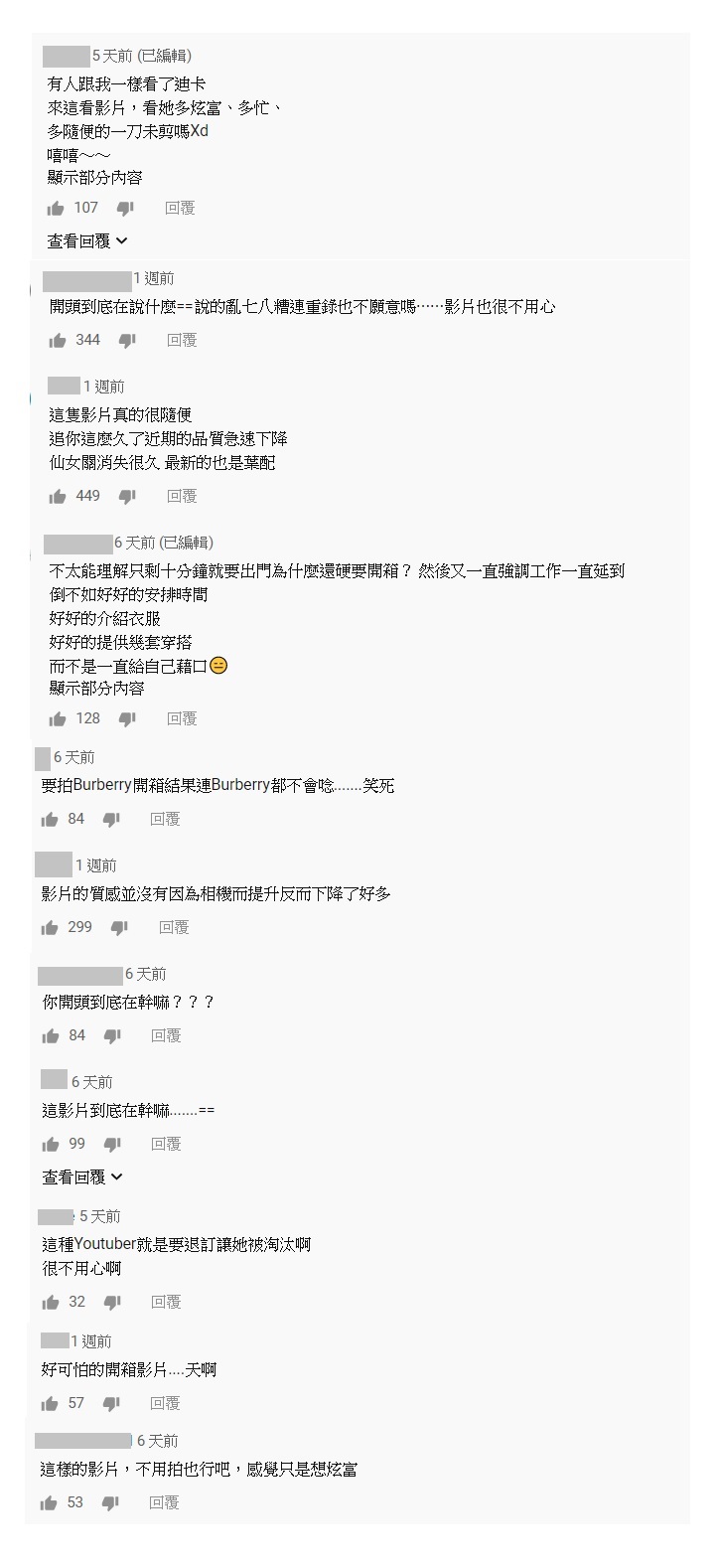View replies under the comment with 99 likes
The image size is (718, 1568).
coord(82,1177)
